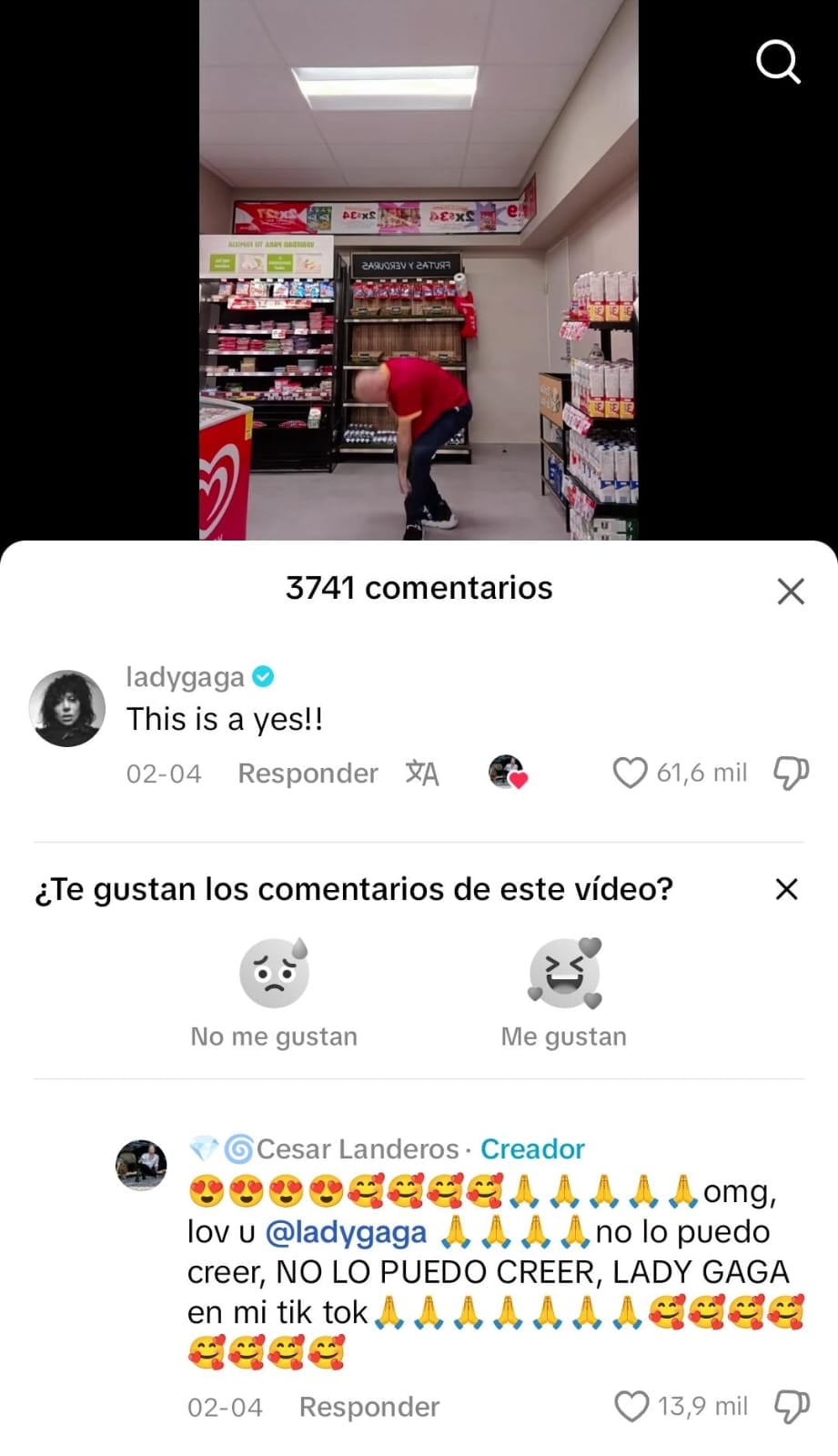Screen dimensions: 838x1456
Task: Click the translate comment icon
Action: click(422, 773)
